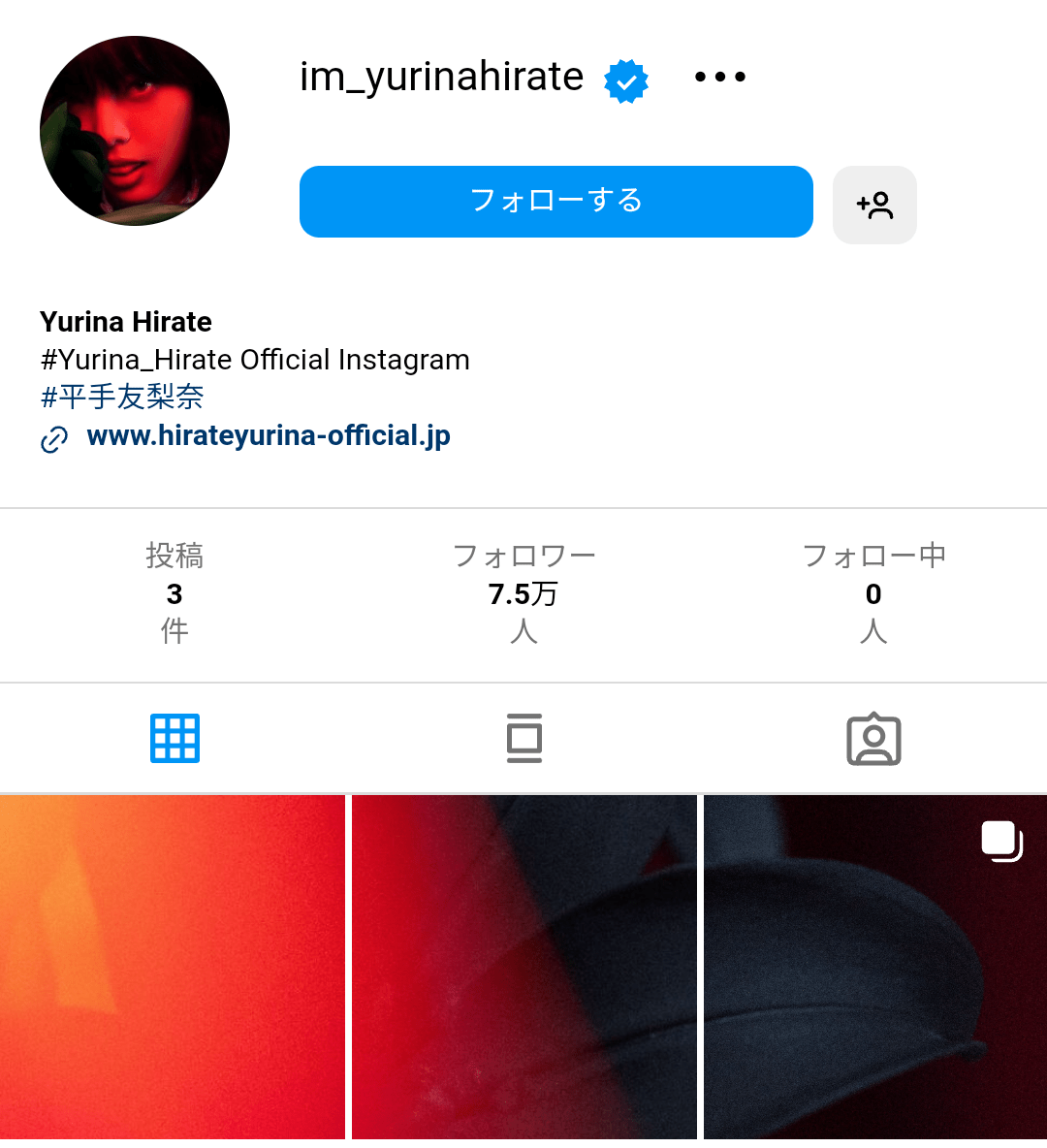This screenshot has height=1148, width=1047.
Task: View the フォロワー followers list
Action: click(523, 592)
